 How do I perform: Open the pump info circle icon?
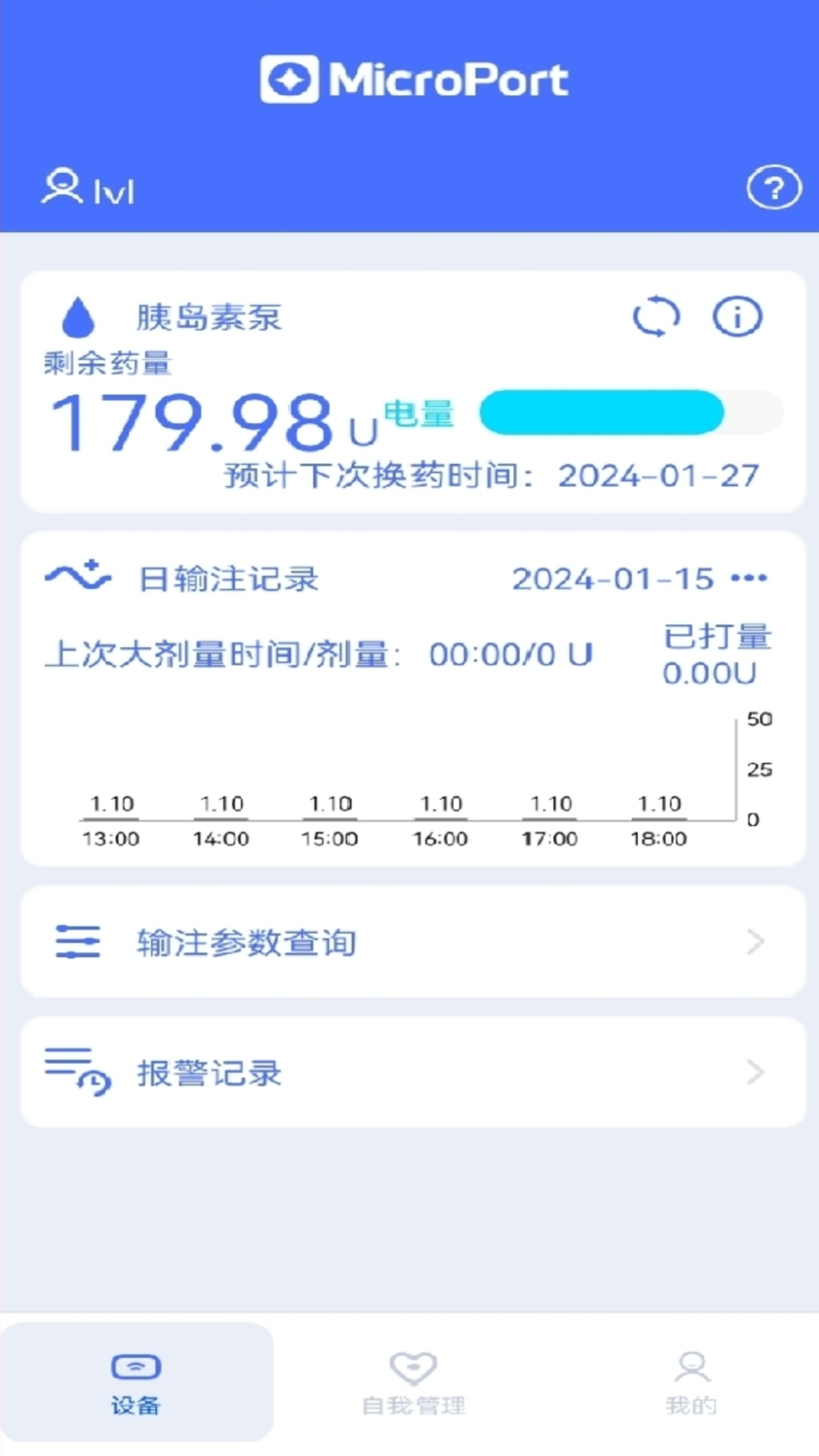(x=736, y=318)
